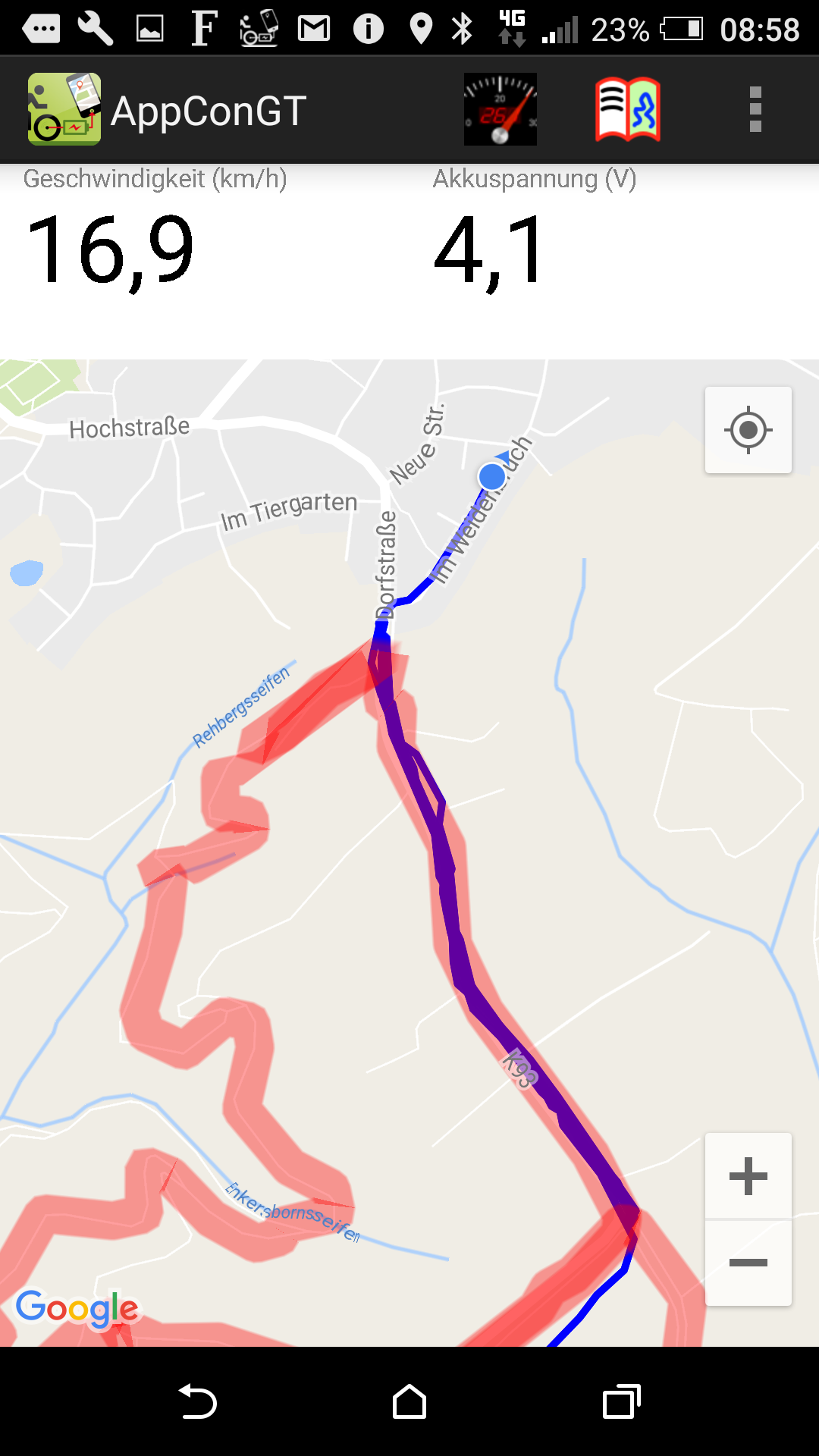Image resolution: width=819 pixels, height=1456 pixels.
Task: Go back using system navigation
Action: pyautogui.click(x=198, y=1401)
